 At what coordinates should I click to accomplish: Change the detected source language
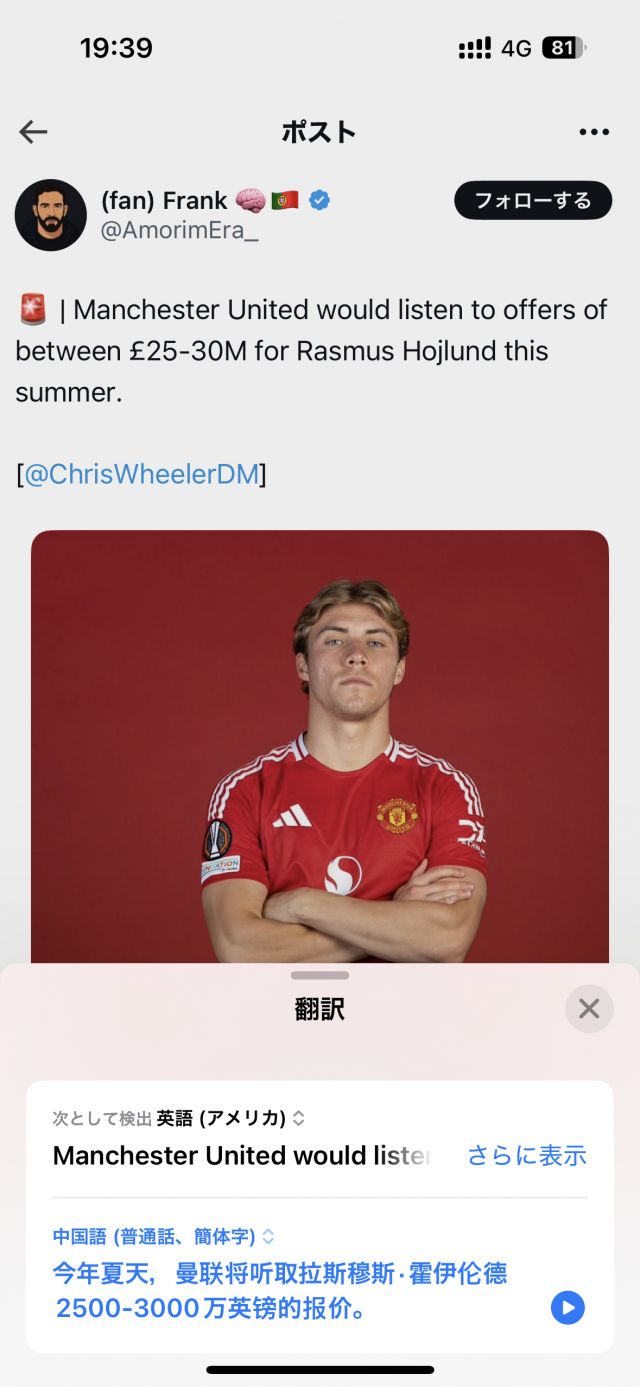click(230, 1118)
